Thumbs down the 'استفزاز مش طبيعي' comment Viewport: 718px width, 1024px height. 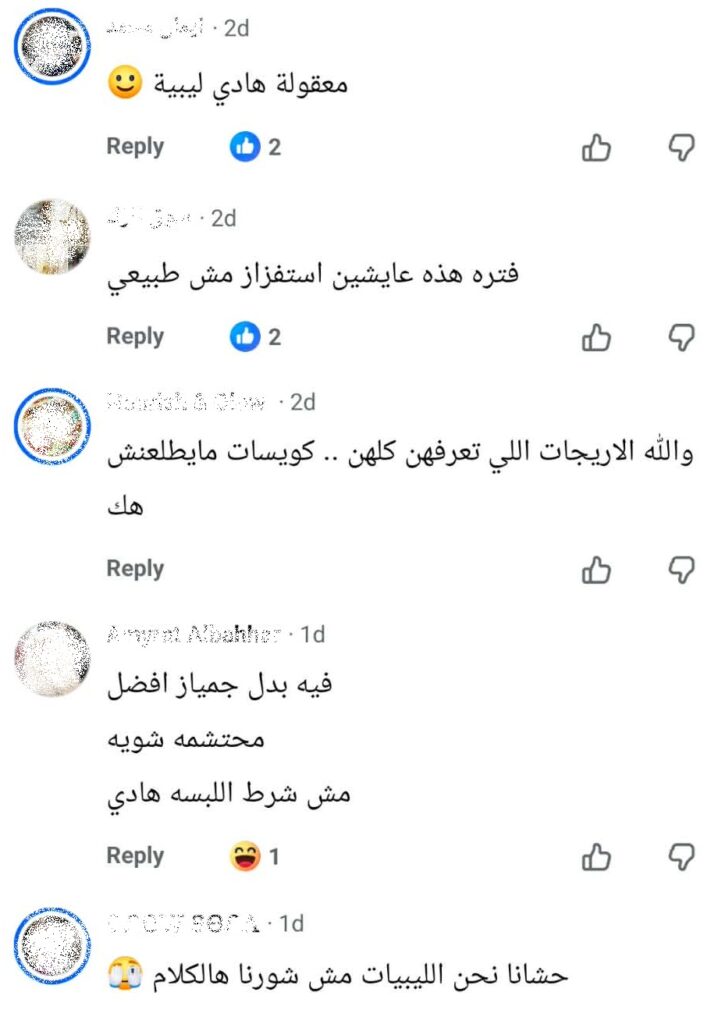681,338
